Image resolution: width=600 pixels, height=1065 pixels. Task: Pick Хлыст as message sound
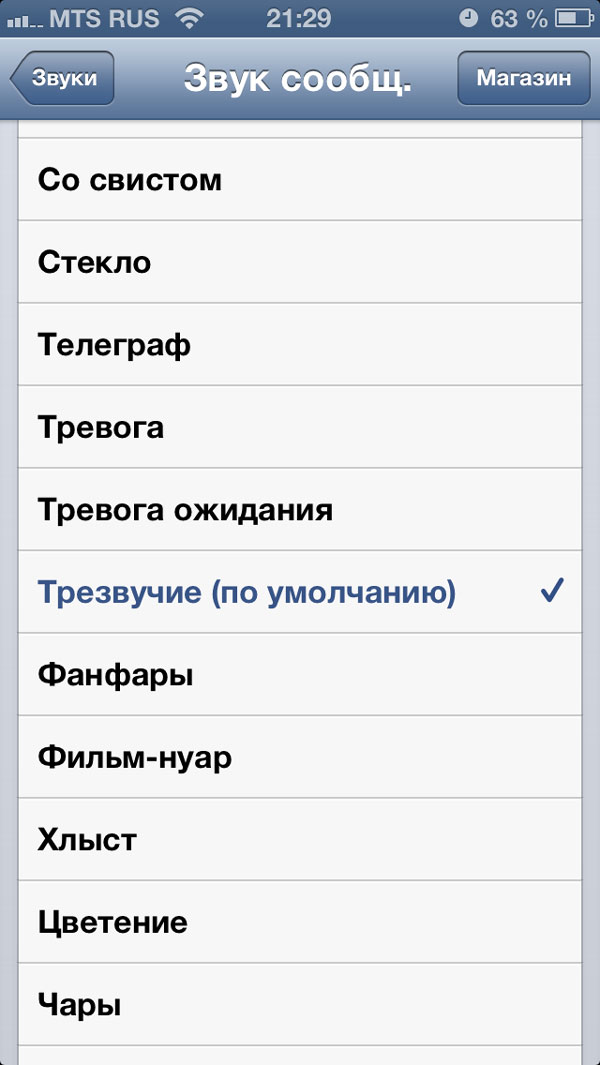[300, 840]
